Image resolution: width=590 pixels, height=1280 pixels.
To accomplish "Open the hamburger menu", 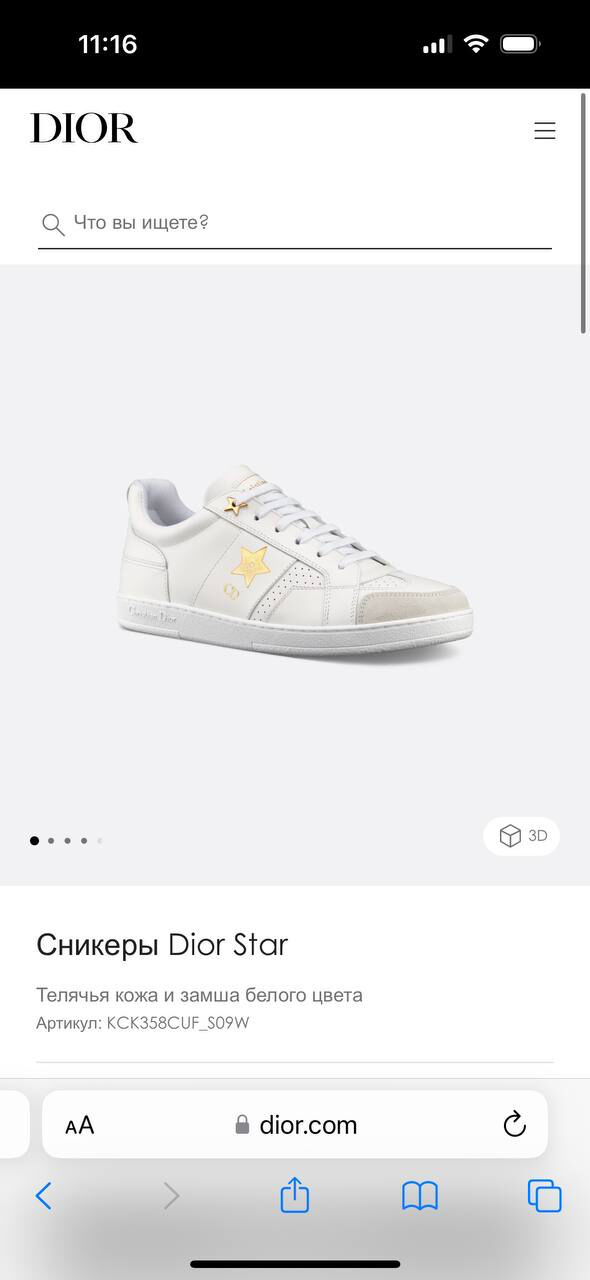I will click(544, 131).
